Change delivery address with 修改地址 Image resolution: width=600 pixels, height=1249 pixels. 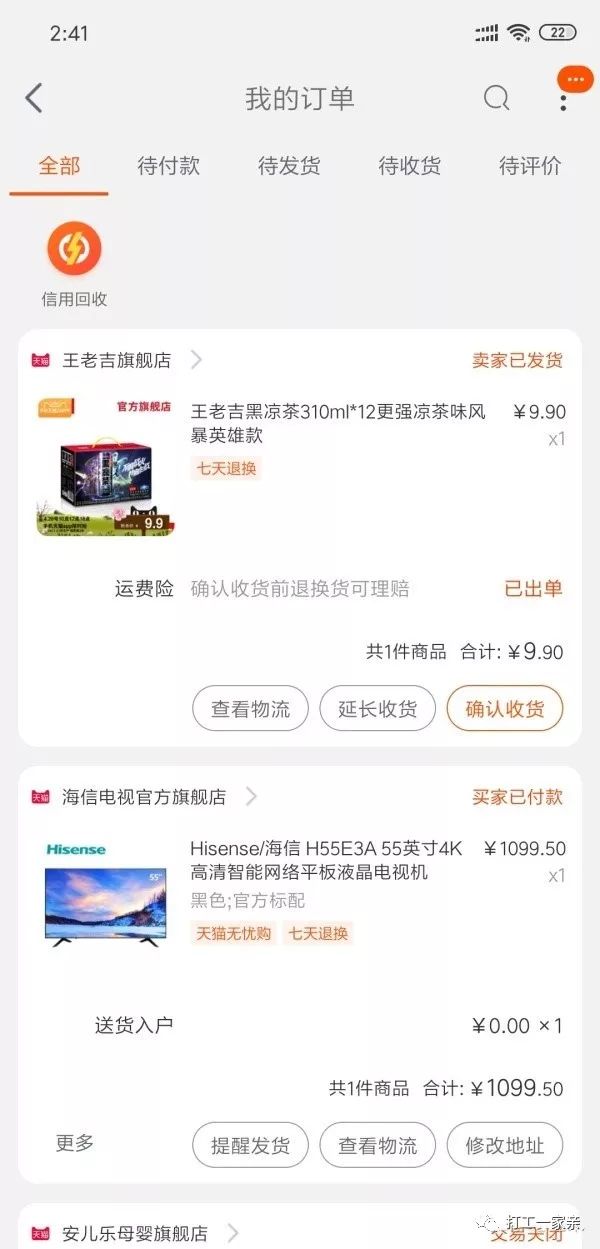[505, 1146]
